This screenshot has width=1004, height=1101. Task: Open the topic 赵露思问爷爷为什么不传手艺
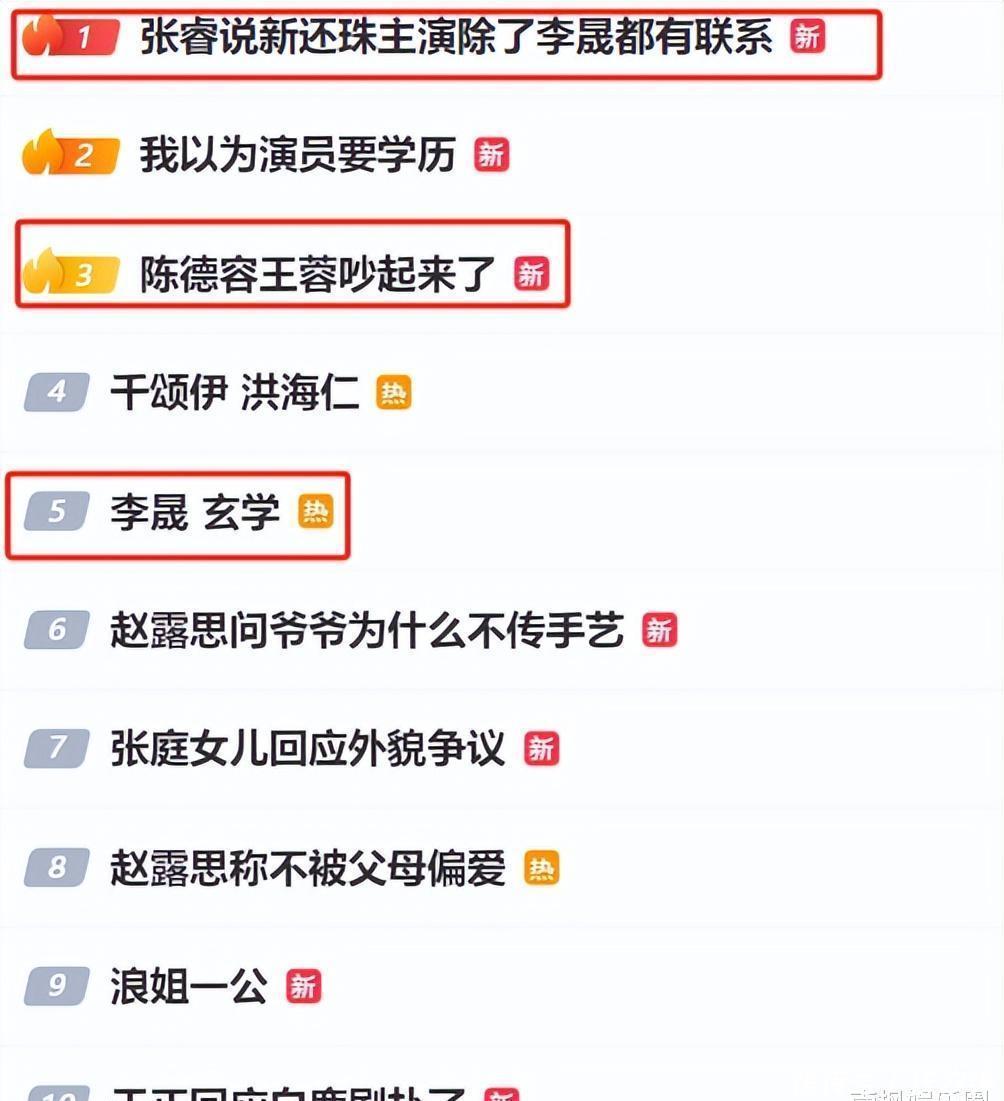click(367, 630)
